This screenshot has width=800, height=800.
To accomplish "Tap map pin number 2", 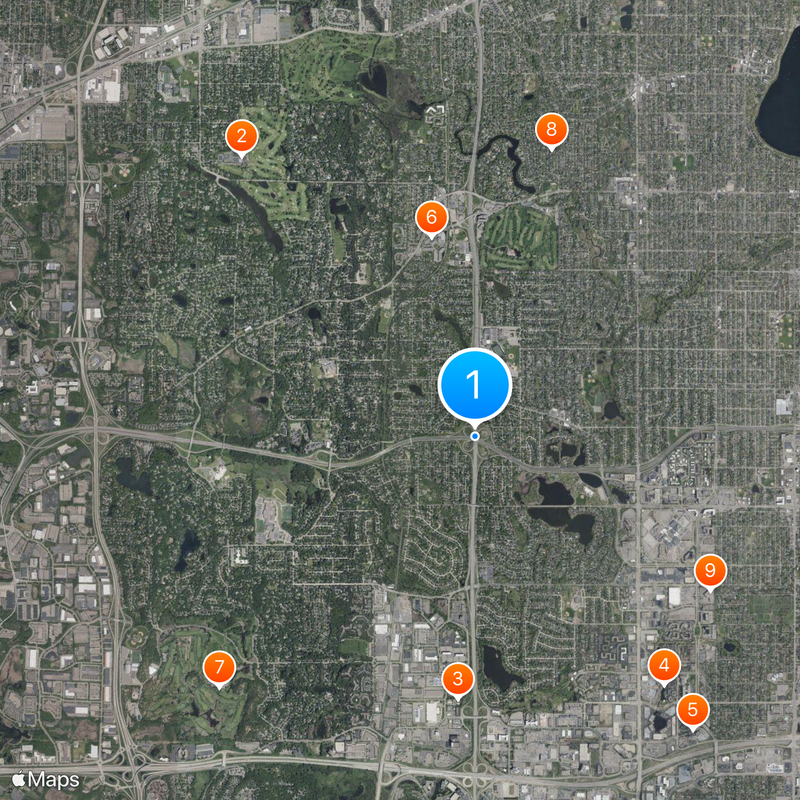I will [x=241, y=135].
